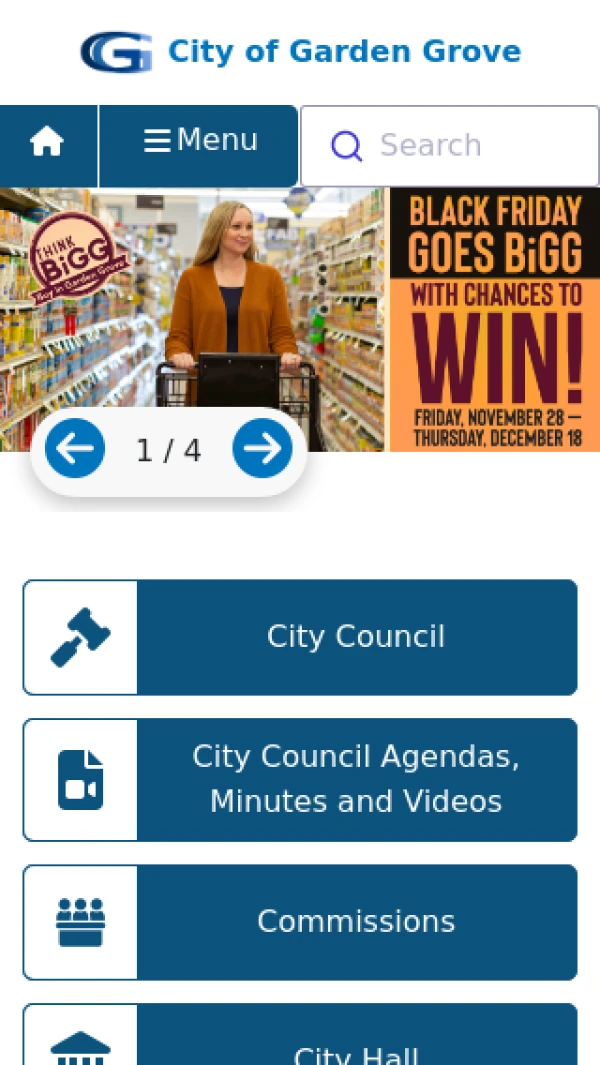The width and height of the screenshot is (600, 1065).
Task: Go to the home page icon
Action: [47, 144]
